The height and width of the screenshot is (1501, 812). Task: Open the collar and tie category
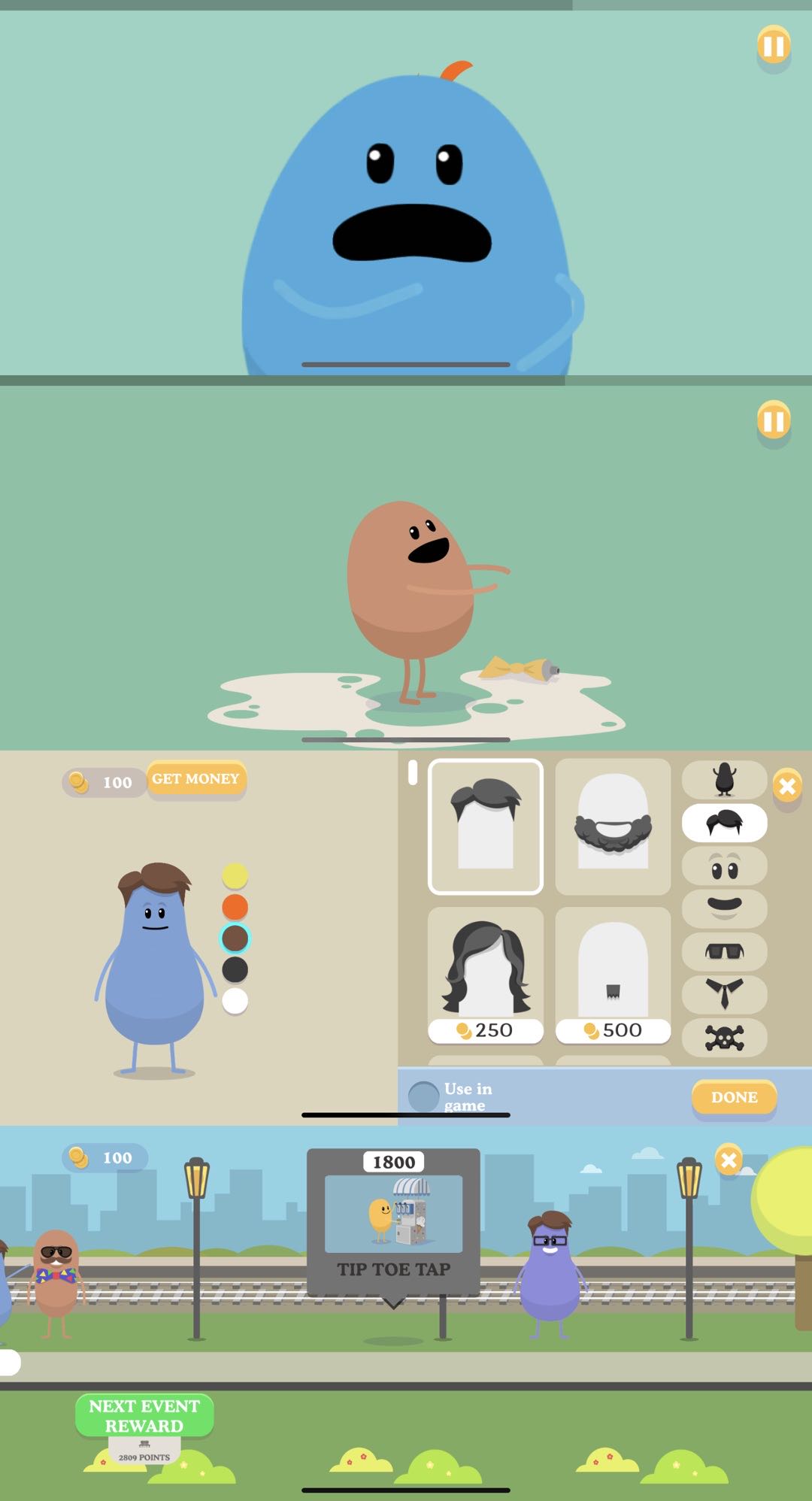724,994
